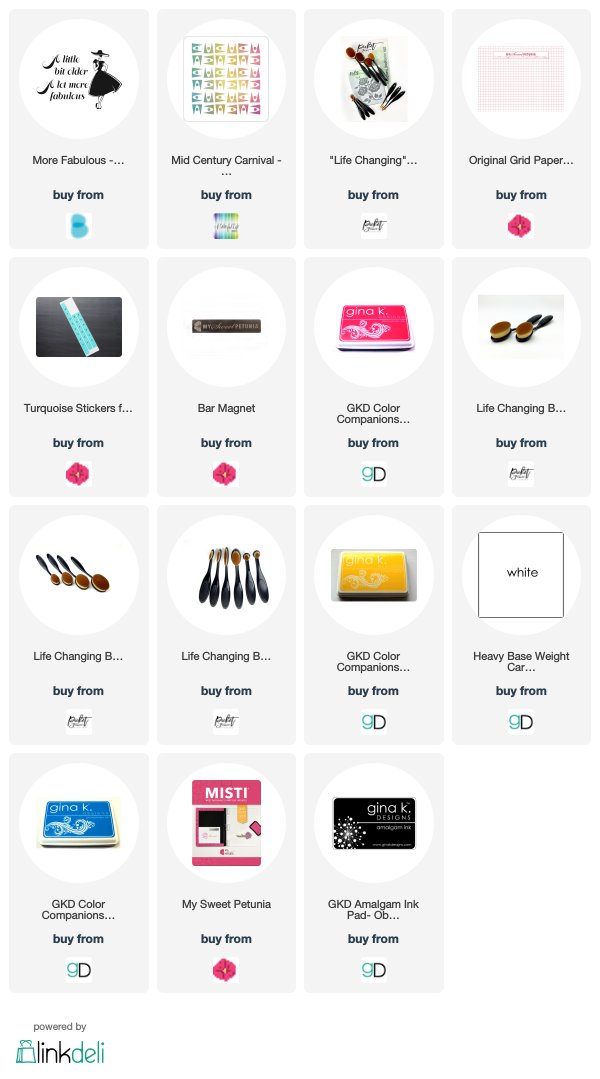This screenshot has width=600, height=1079.
Task: Tap the store logo under More Fabulous
Action: pos(78,226)
